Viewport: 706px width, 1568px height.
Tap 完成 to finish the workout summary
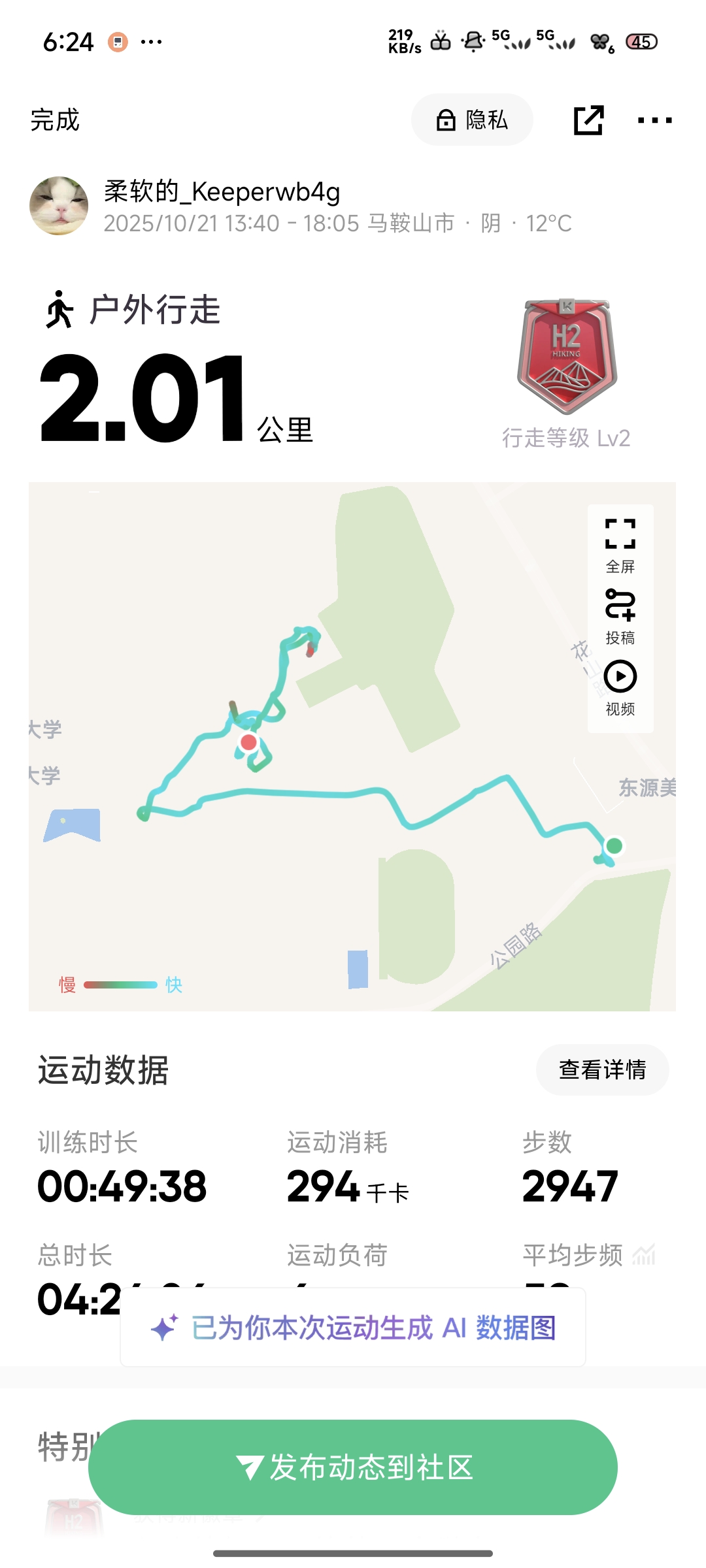click(x=55, y=120)
